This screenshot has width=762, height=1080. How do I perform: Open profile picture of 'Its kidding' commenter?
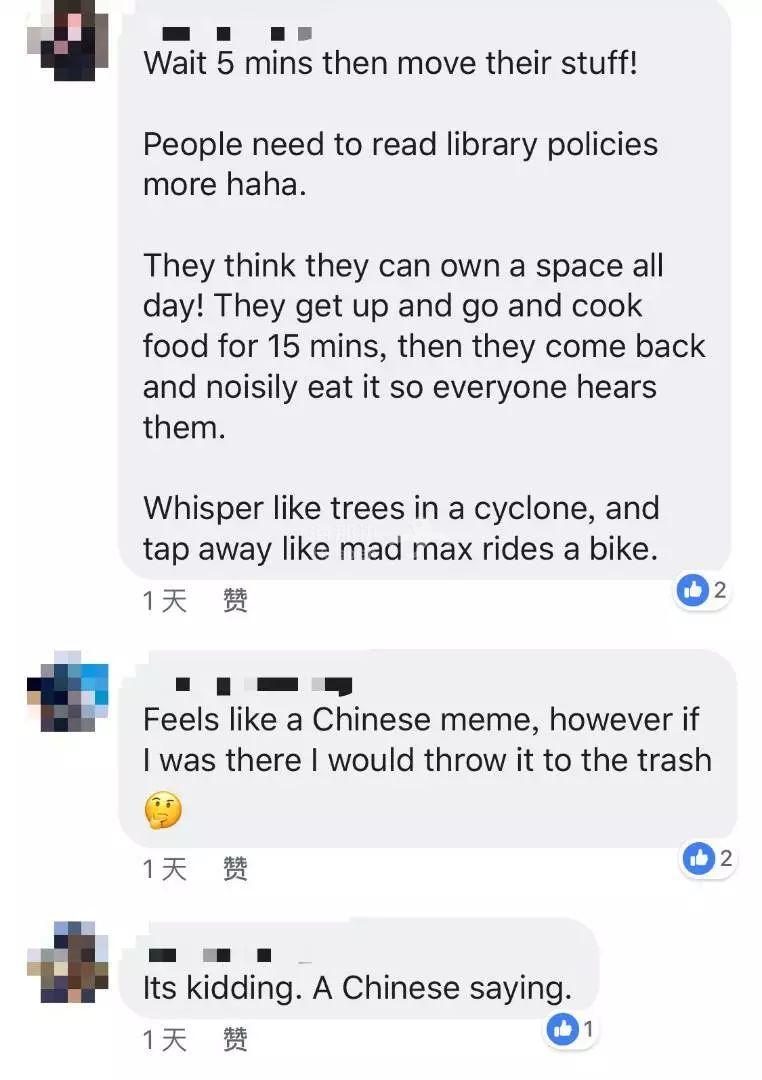pos(68,962)
